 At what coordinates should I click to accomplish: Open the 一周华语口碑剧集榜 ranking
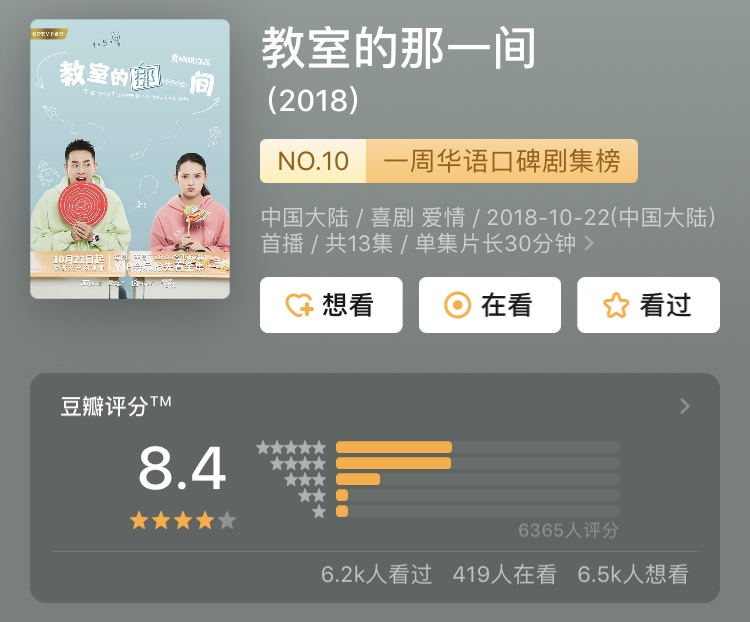coord(449,161)
